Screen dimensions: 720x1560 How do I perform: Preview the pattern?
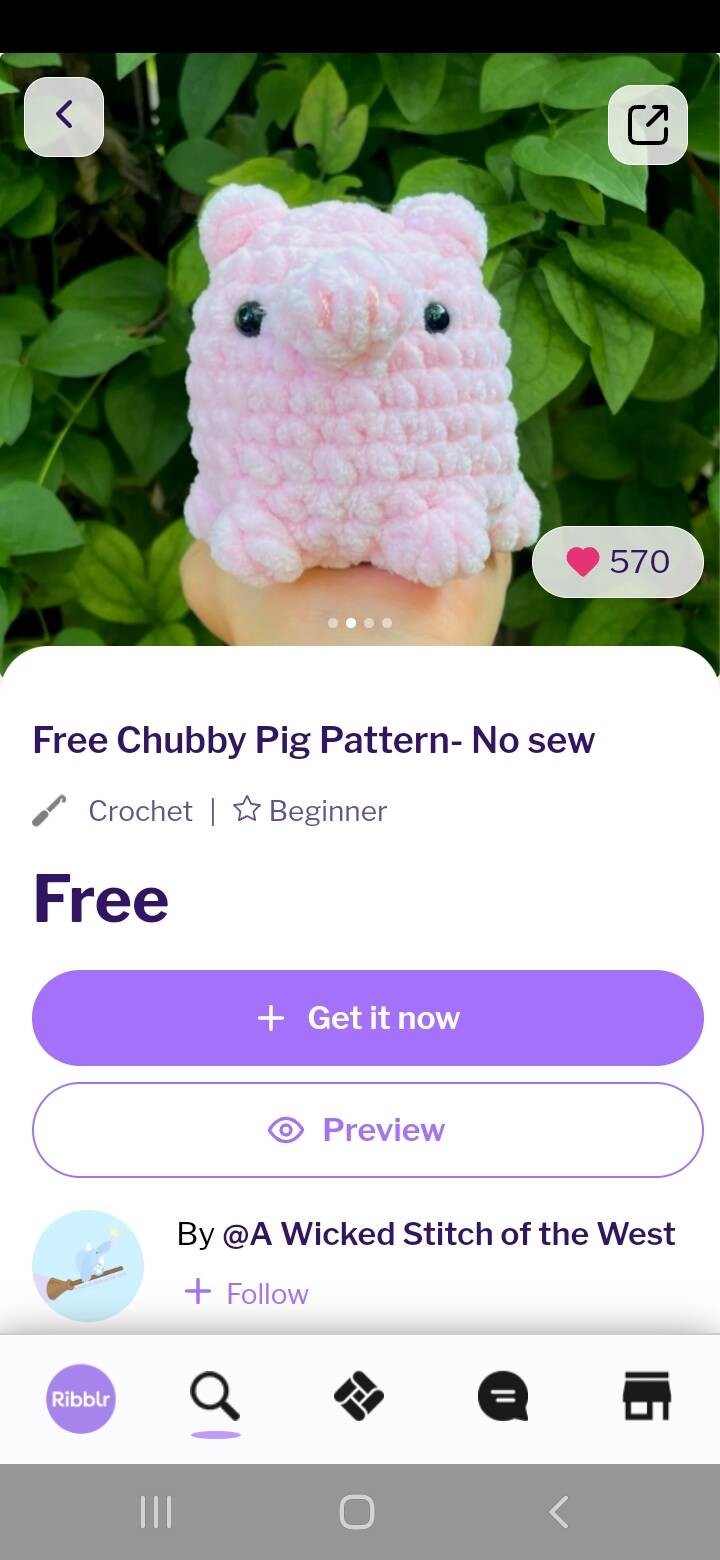pos(368,1130)
